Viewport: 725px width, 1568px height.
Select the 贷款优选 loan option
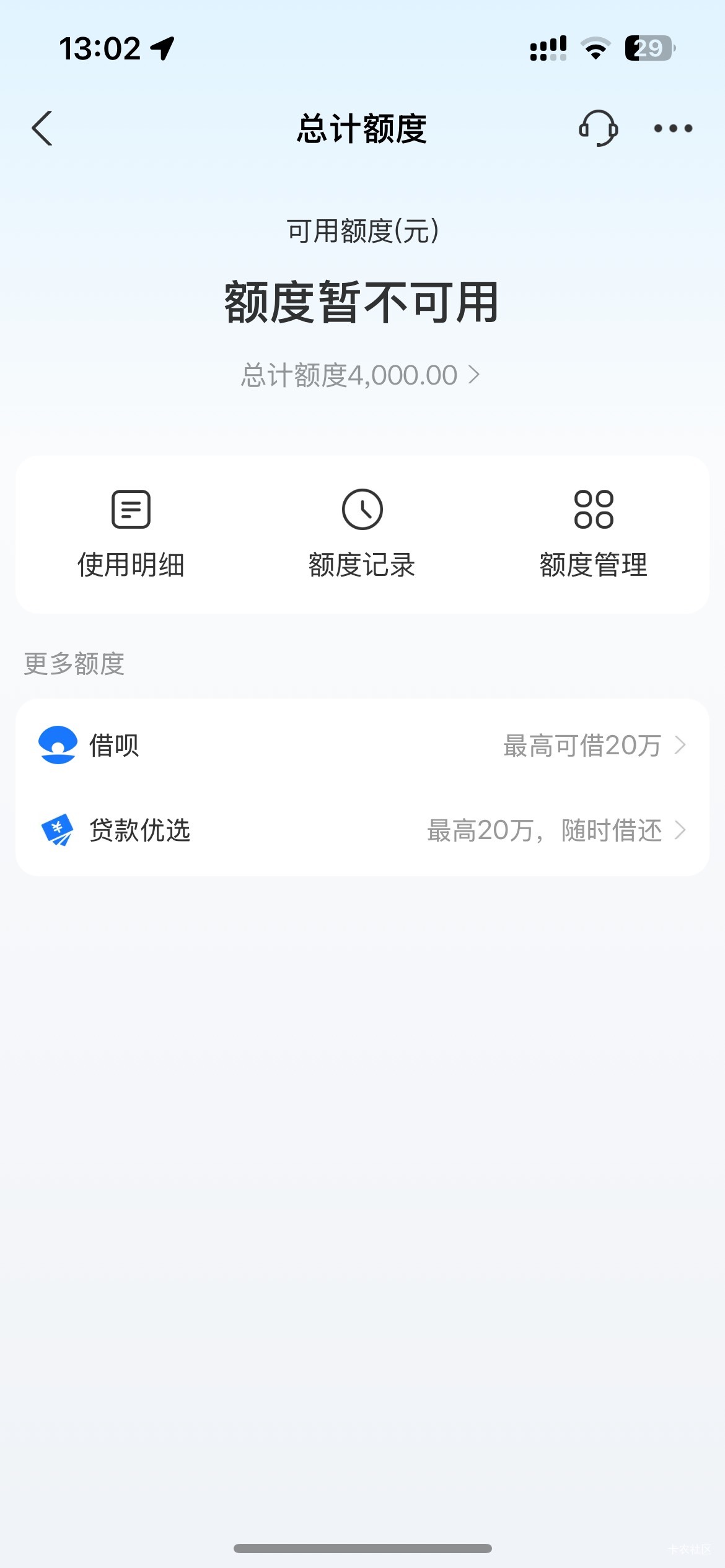(362, 830)
